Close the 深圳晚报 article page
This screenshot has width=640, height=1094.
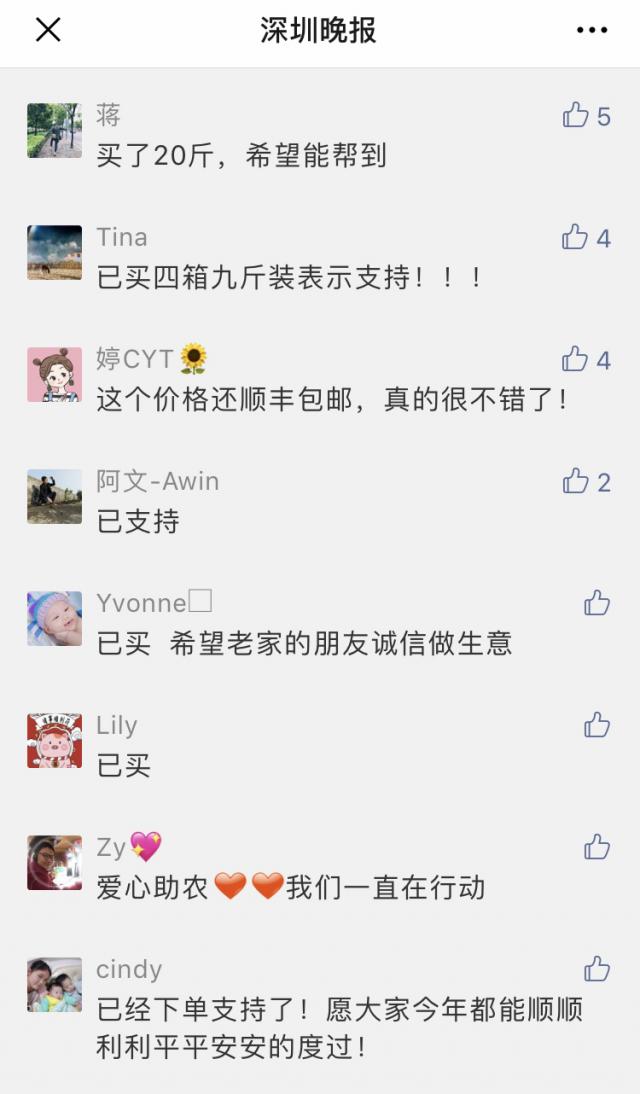click(x=48, y=31)
